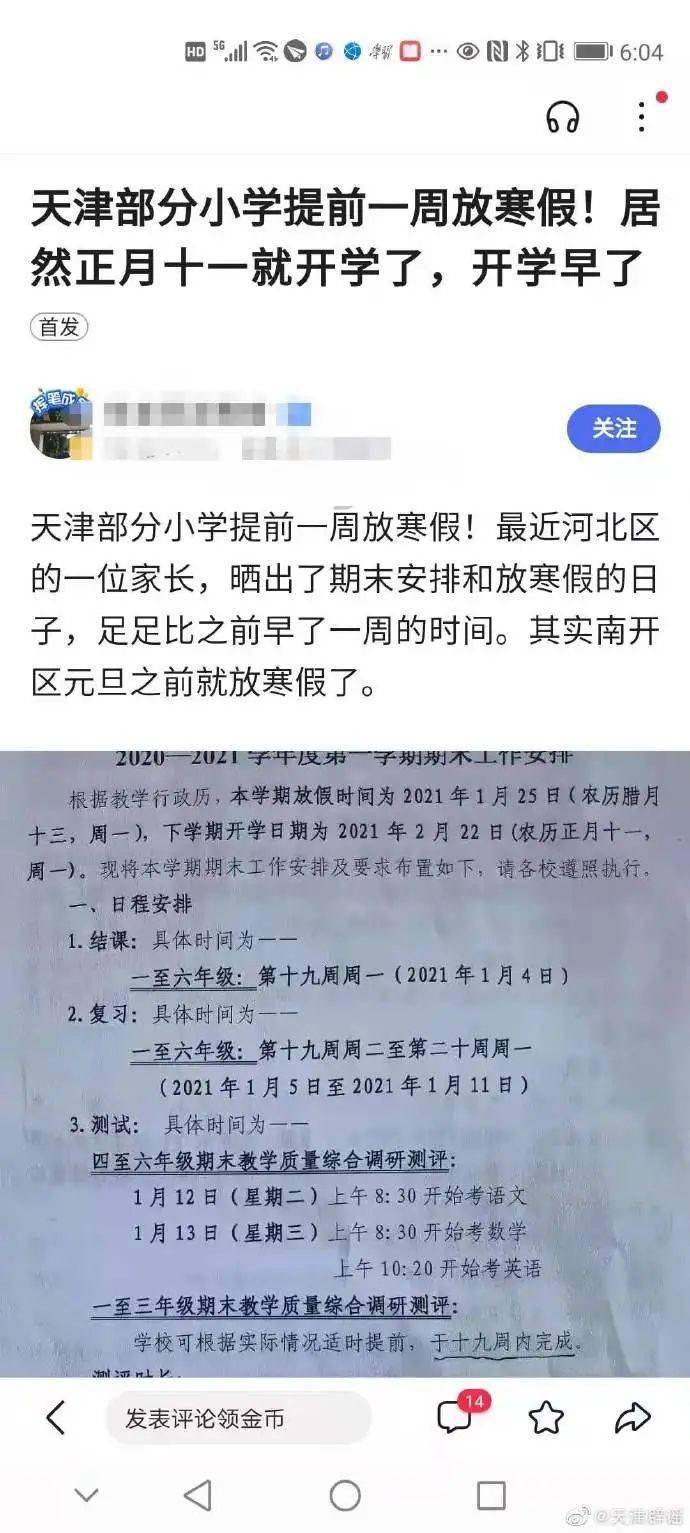Open the author's profile avatar
Viewport: 690px width, 1533px height.
click(61, 427)
